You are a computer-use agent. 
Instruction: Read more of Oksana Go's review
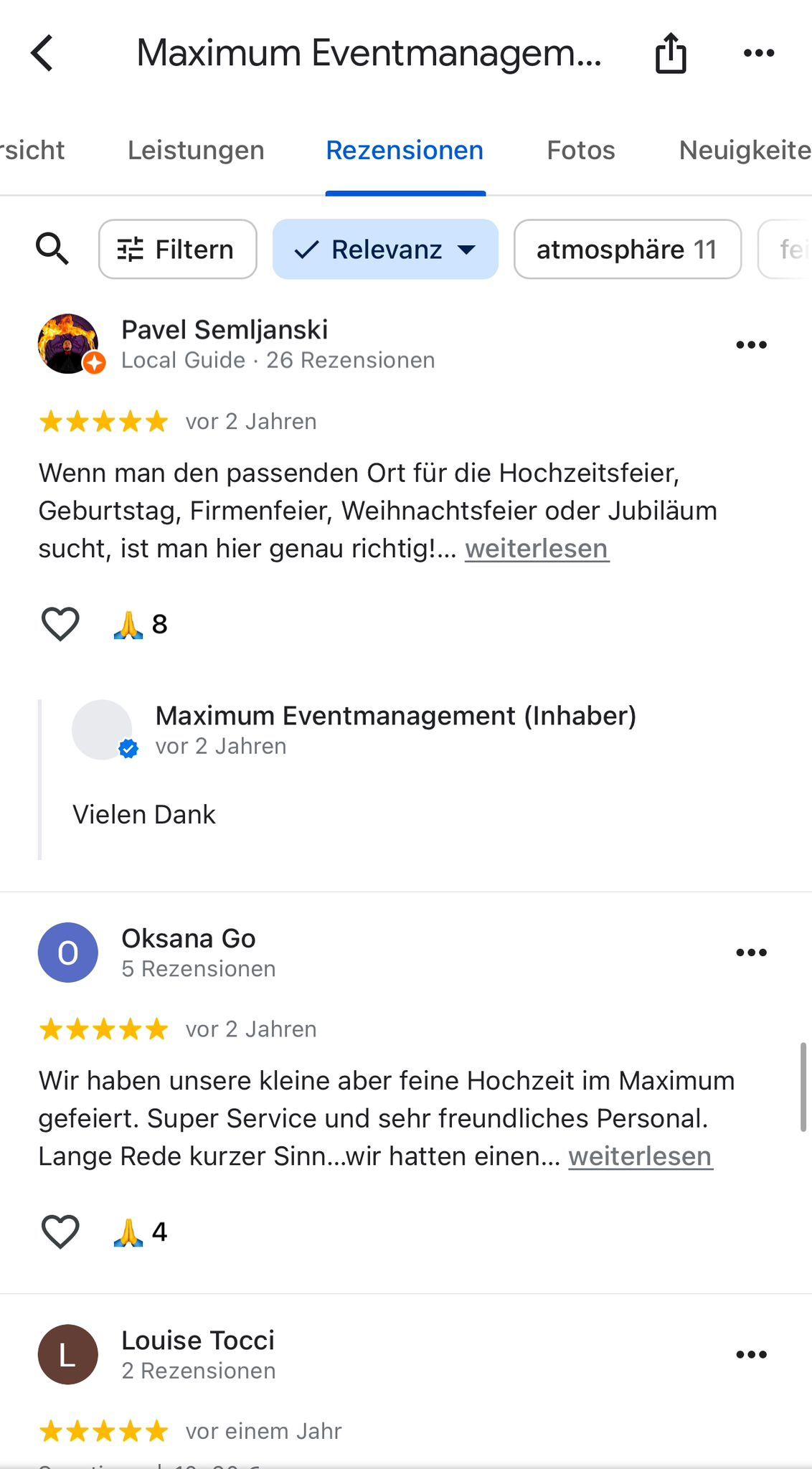641,1156
